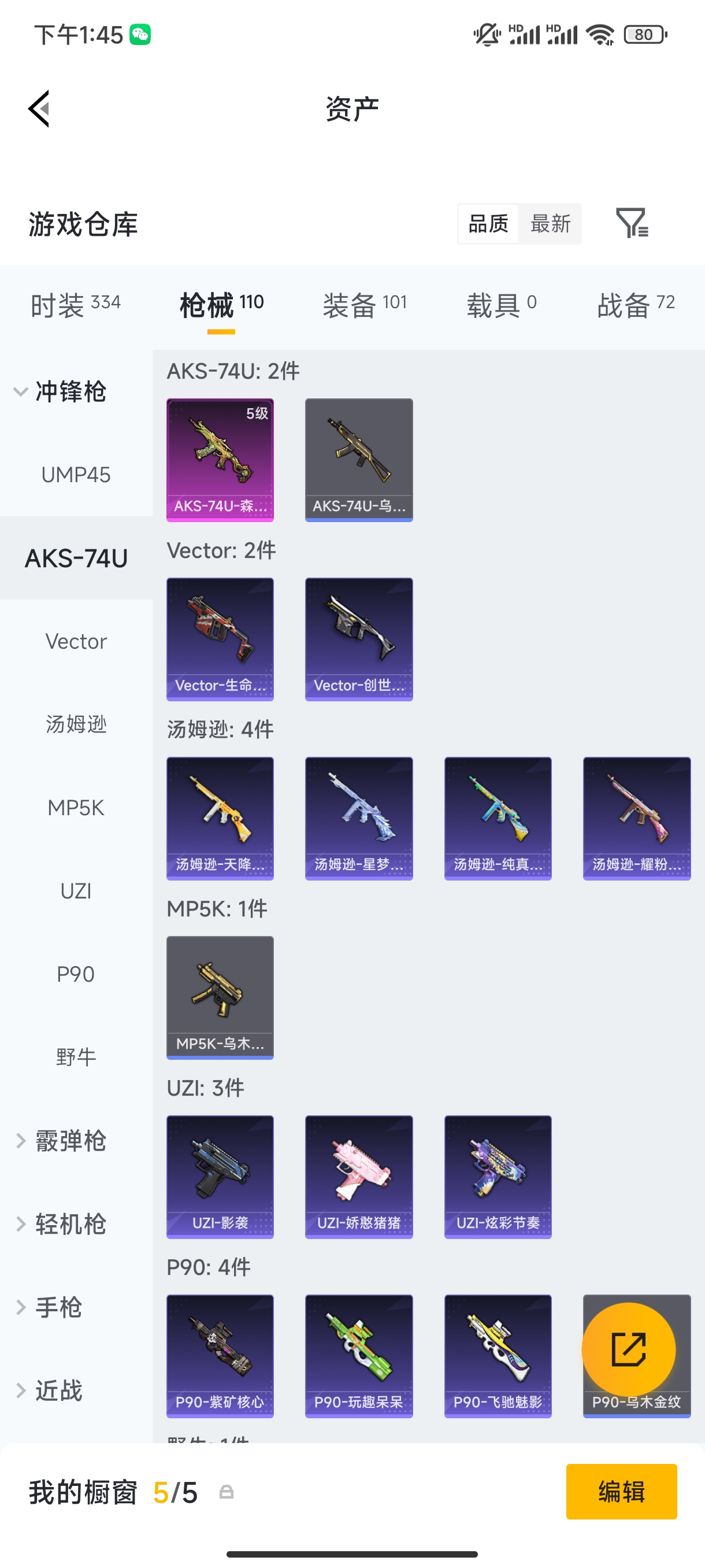
Task: Select the 品质 sort option
Action: coord(488,223)
